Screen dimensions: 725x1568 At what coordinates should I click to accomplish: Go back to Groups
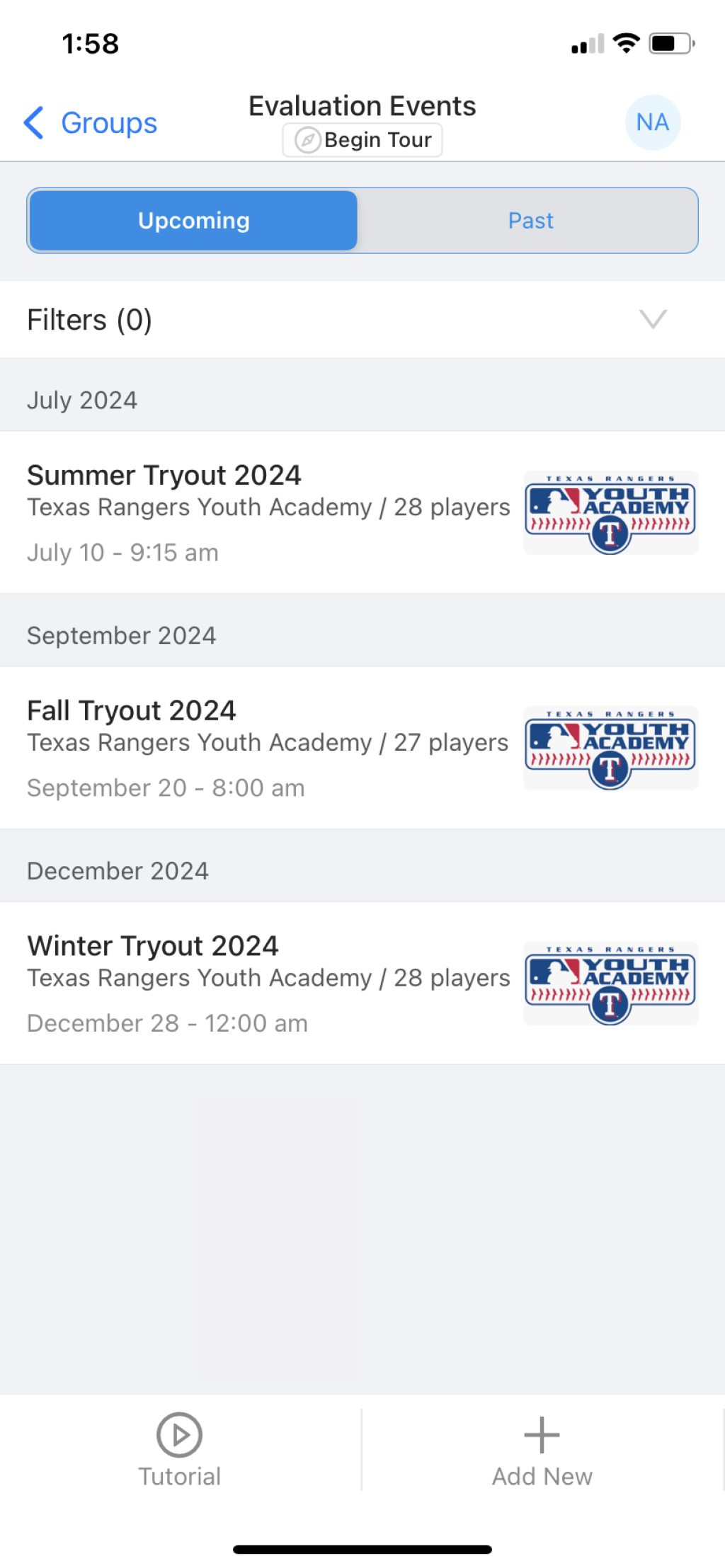(x=91, y=123)
